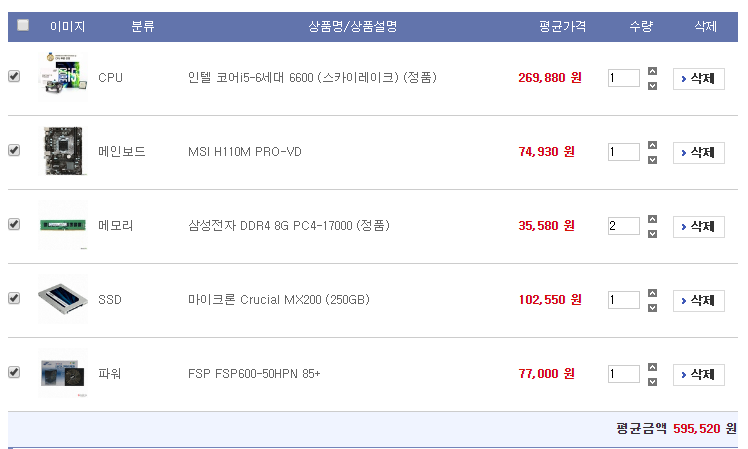Open the Crucial MX200 SSD product image

62,299
